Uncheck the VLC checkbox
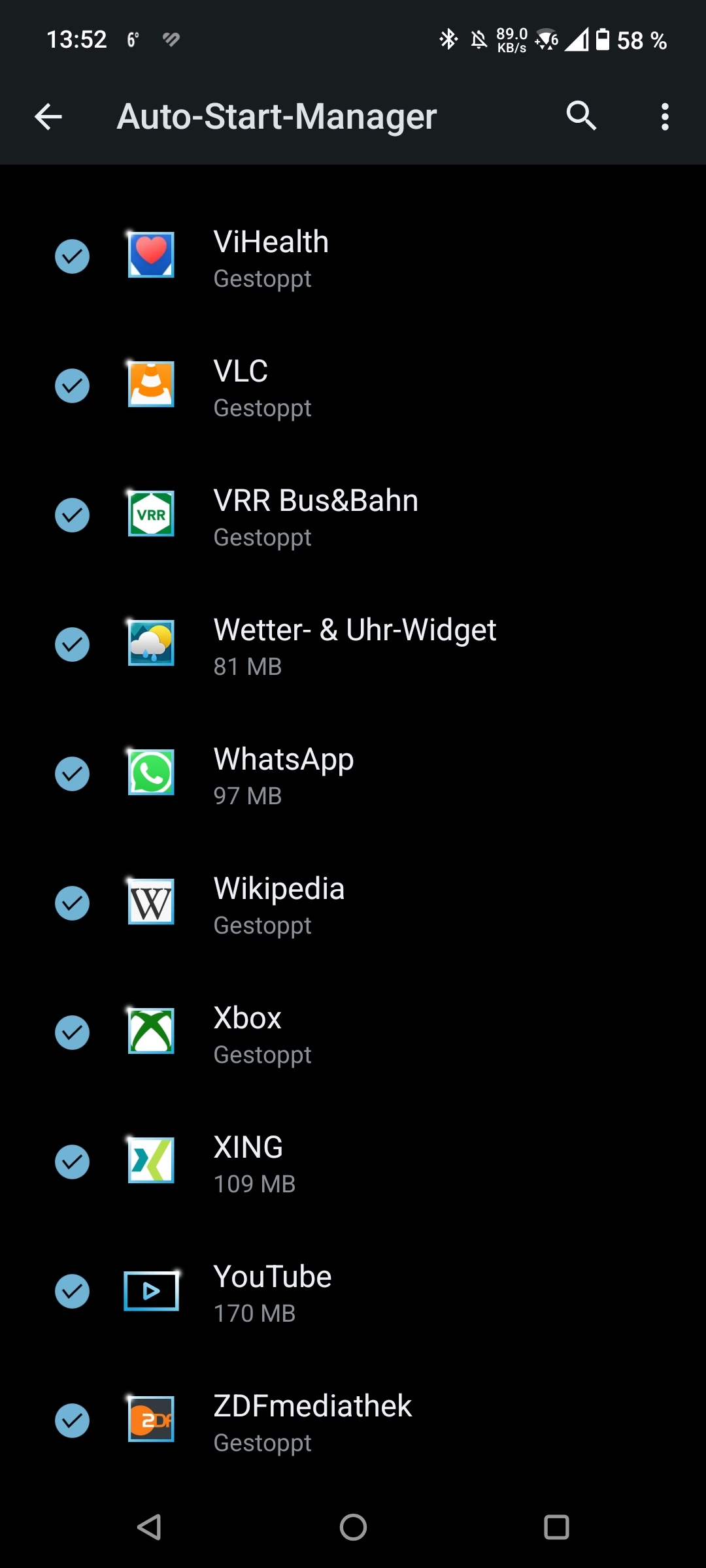The height and width of the screenshot is (1568, 706). [72, 386]
